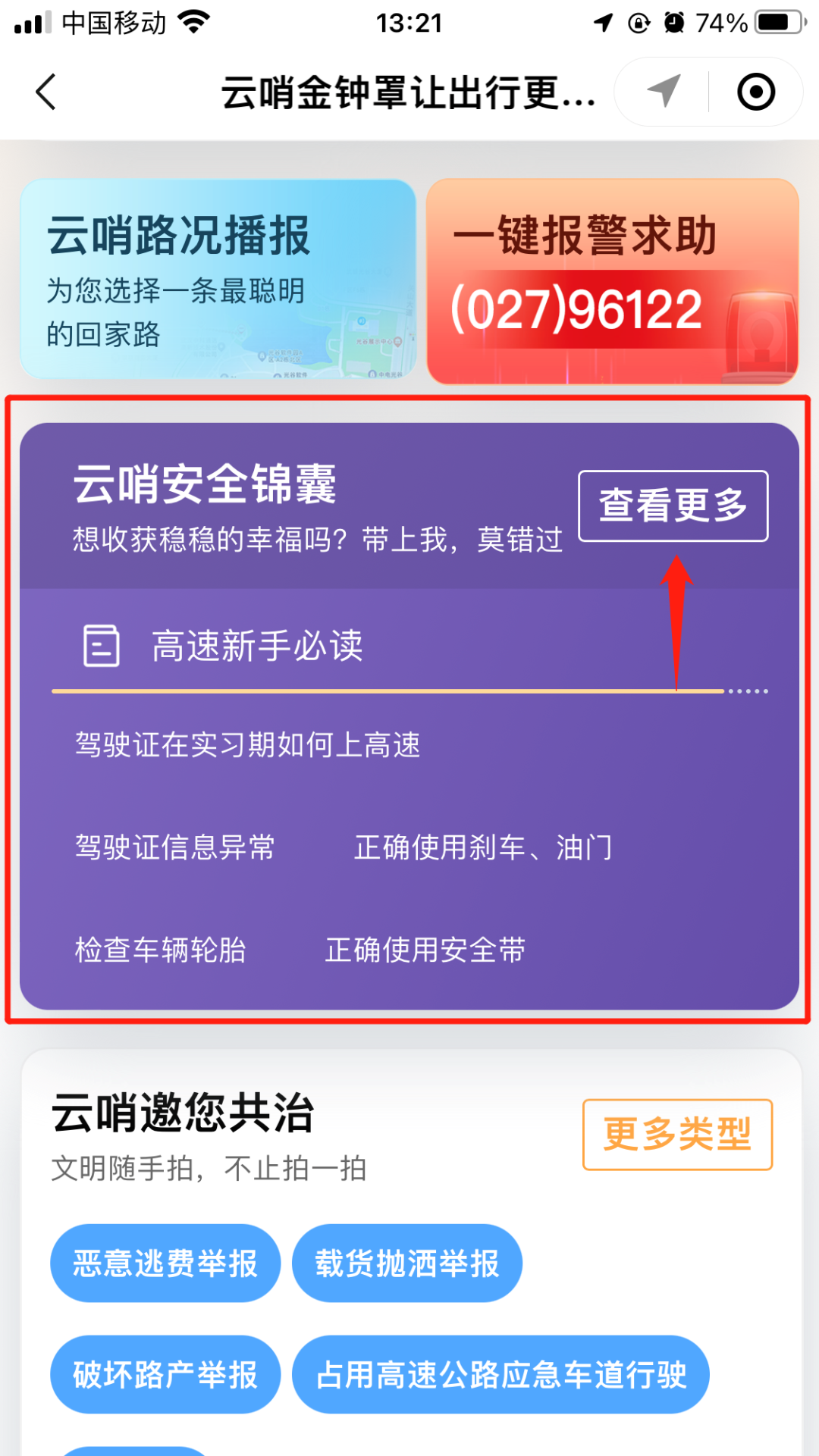The height and width of the screenshot is (1456, 819).
Task: Select 载货抛洒举报
Action: click(407, 1263)
